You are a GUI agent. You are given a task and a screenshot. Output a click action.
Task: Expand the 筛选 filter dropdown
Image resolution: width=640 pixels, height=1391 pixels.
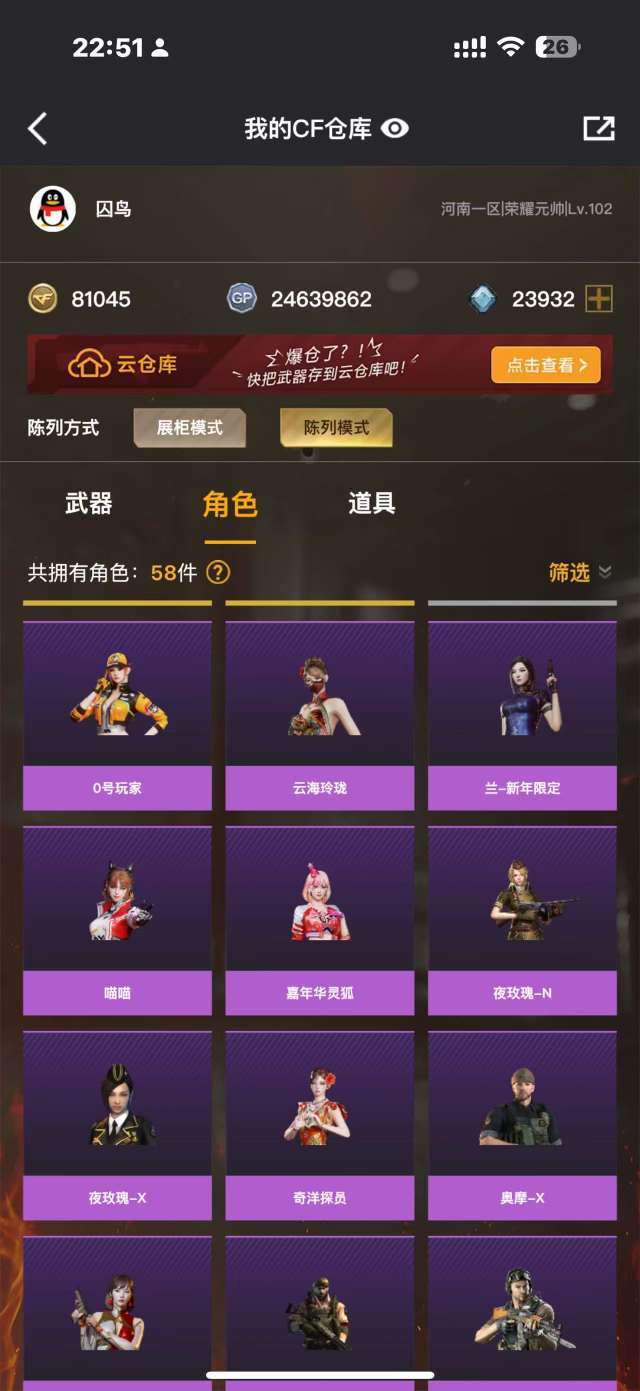coord(580,572)
